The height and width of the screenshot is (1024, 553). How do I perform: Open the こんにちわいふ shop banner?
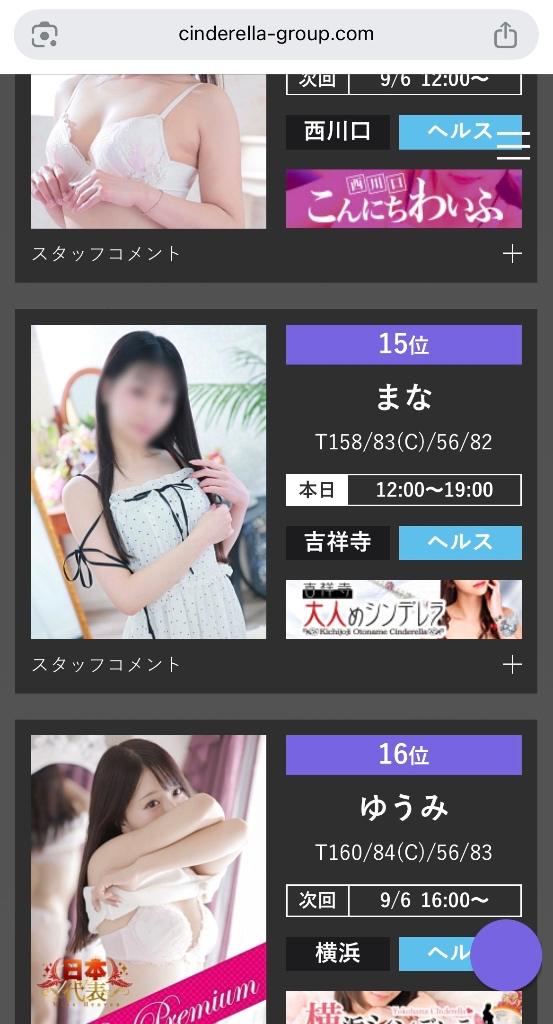(403, 199)
